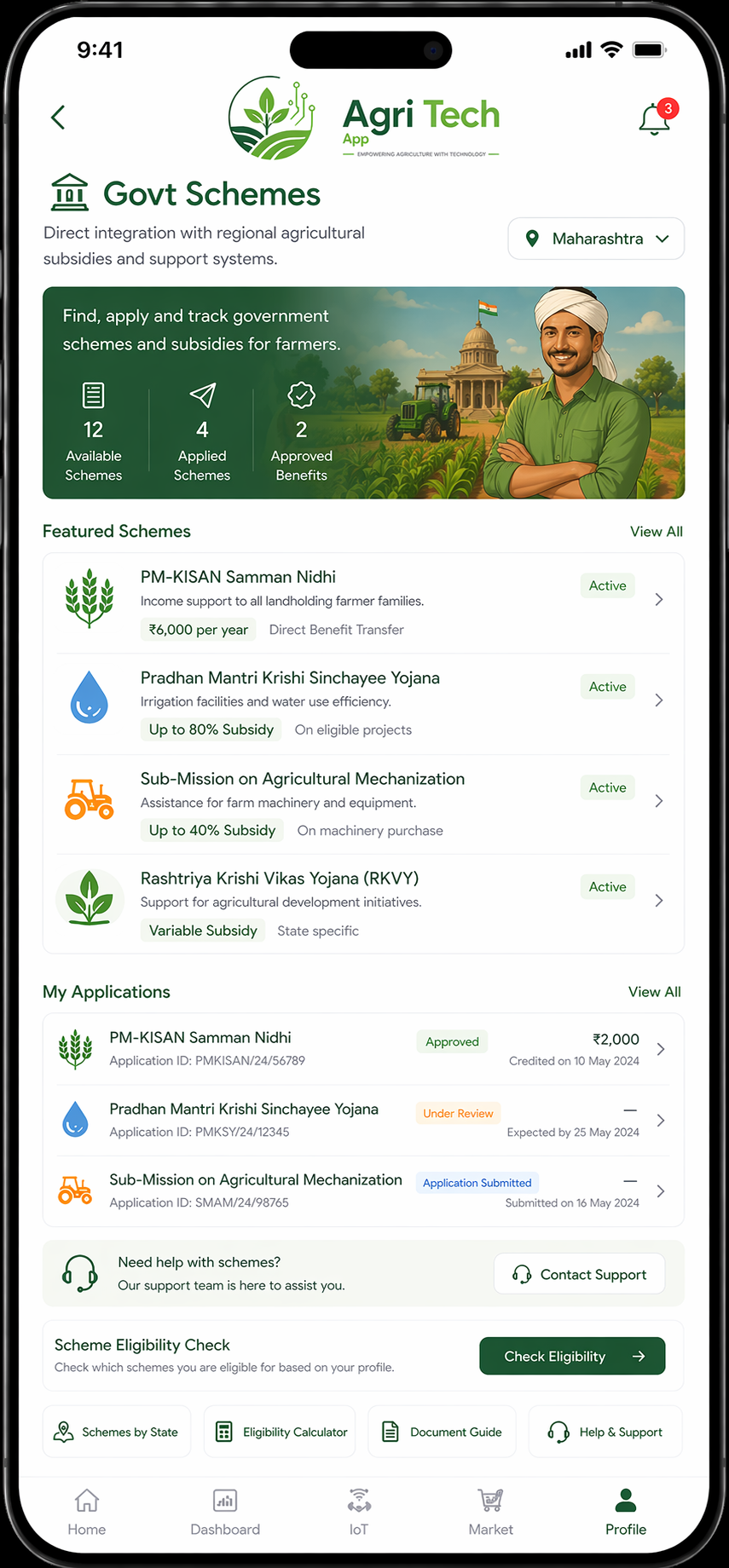Viewport: 729px width, 1568px height.
Task: Open the approved PM-KISAN application PMKISAN/24/56789
Action: click(x=362, y=1049)
